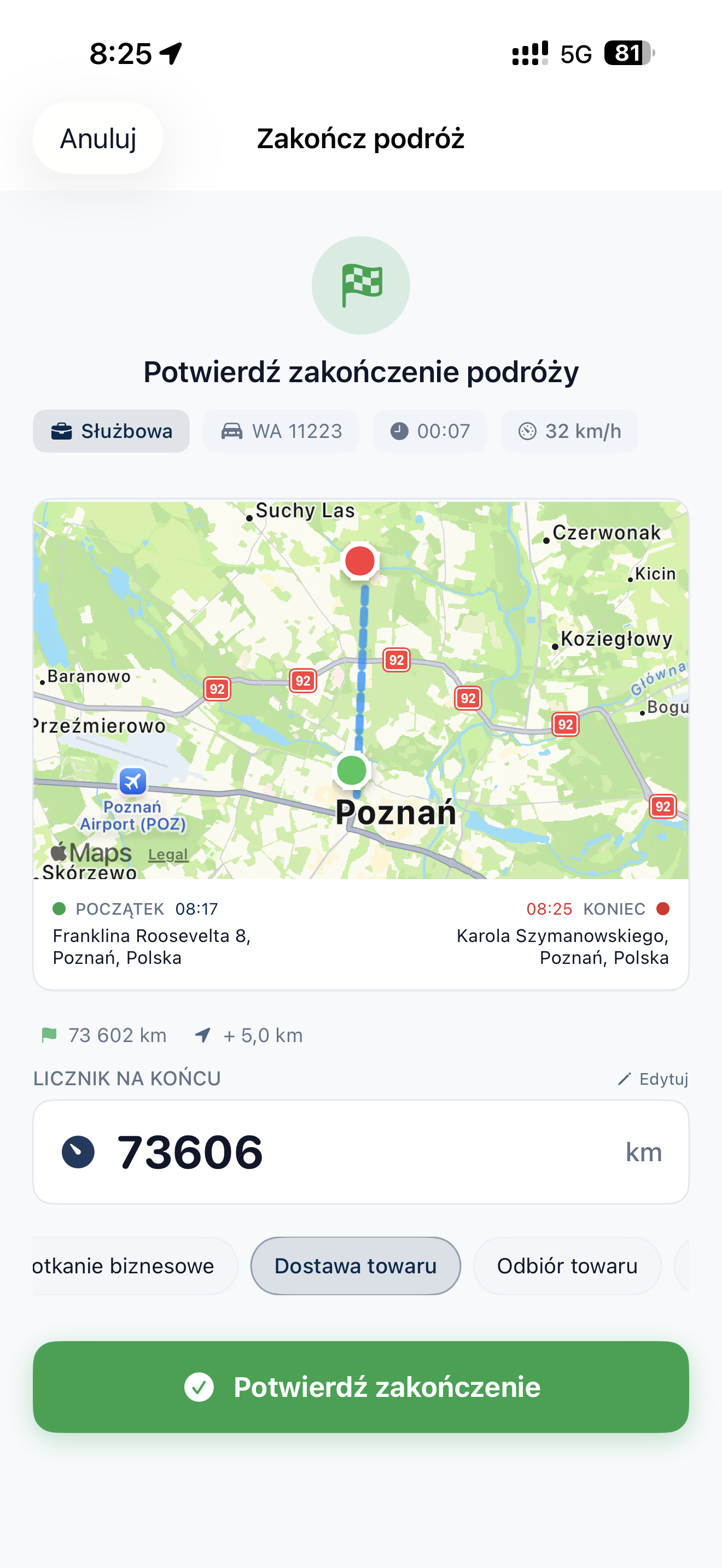Deselect the Dostawa towaru category
Viewport: 722px width, 1568px height.
click(x=356, y=1266)
